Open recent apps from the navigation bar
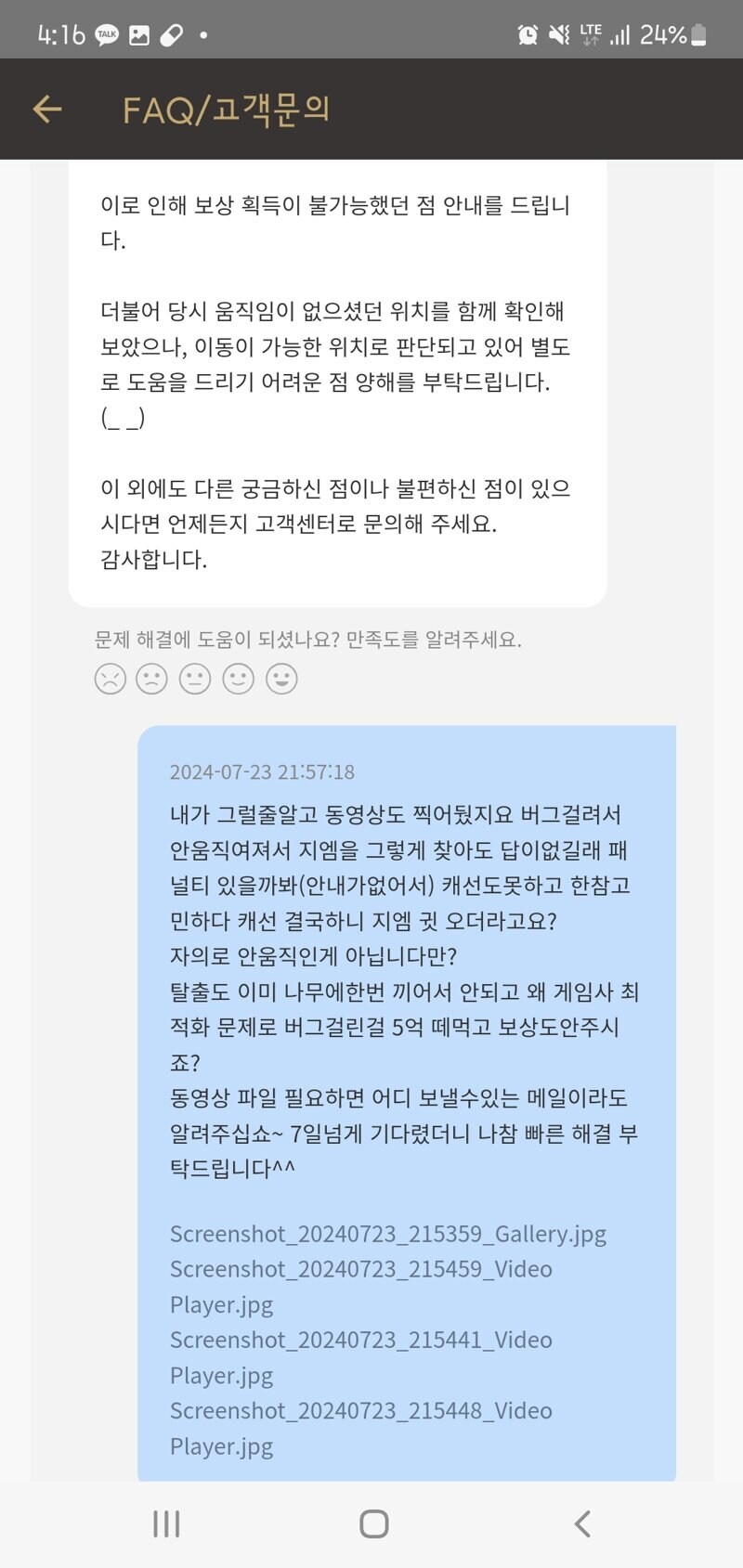 click(165, 1523)
